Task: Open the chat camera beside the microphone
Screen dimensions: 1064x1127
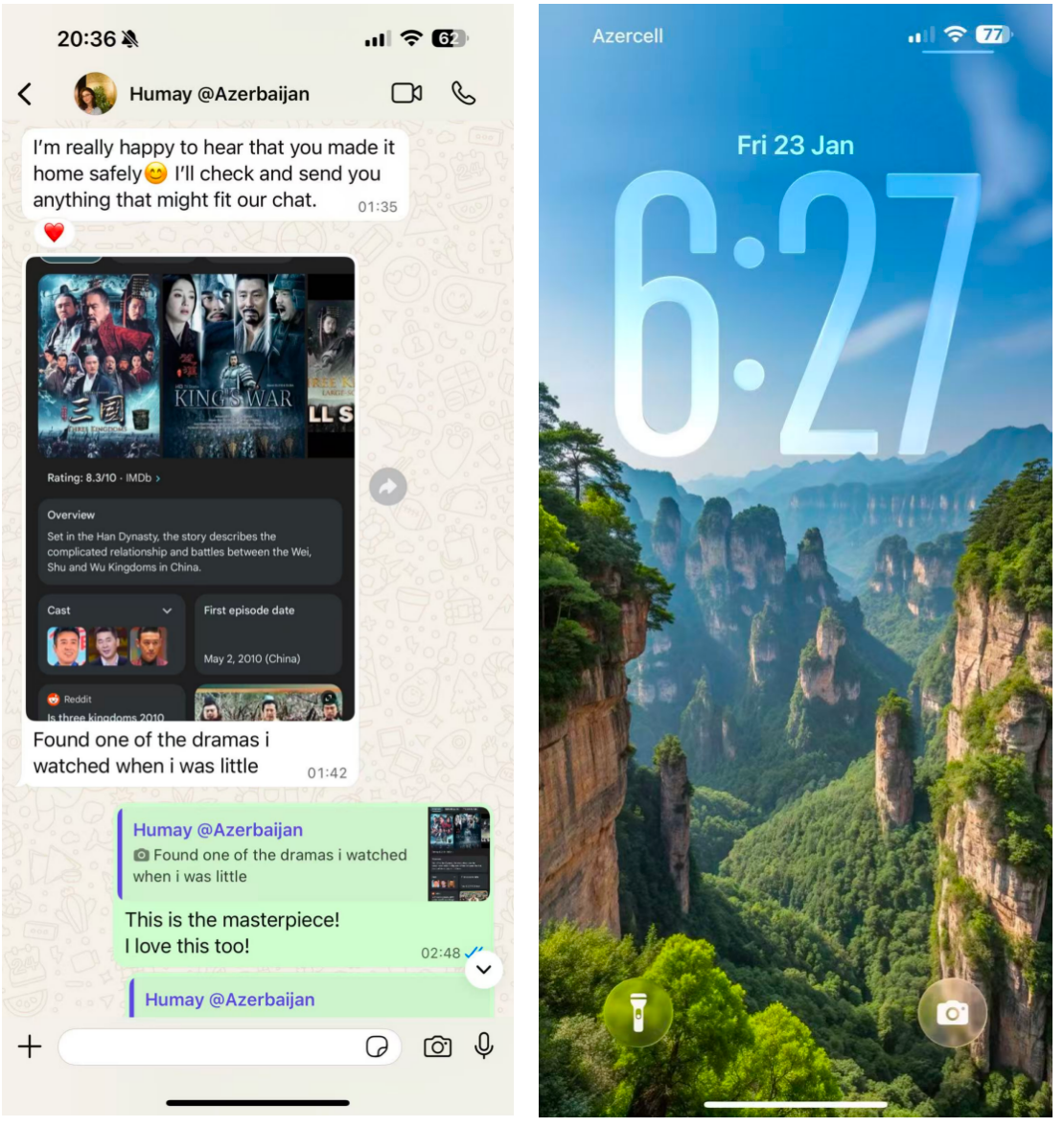Action: pos(437,1046)
